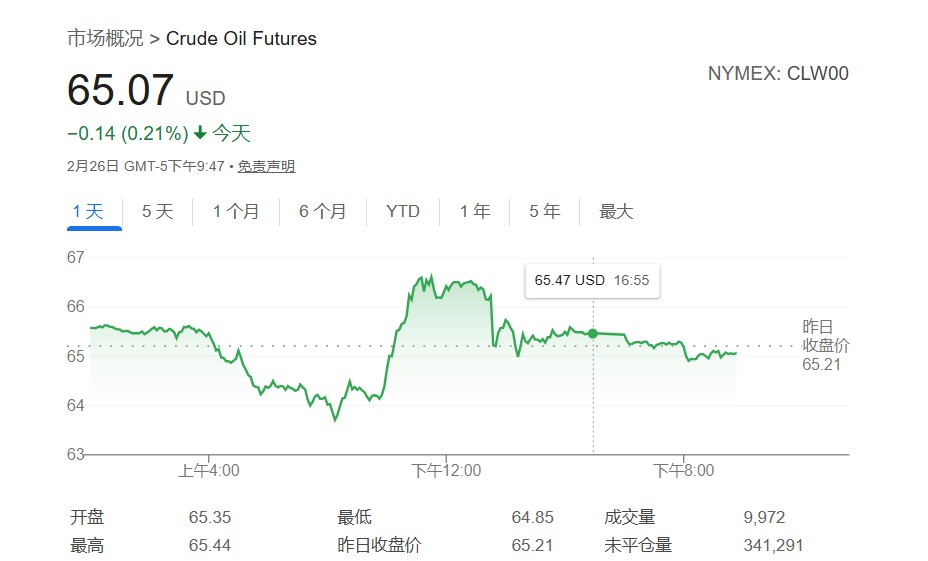Show the 1 个月 chart
This screenshot has width=928, height=561.
point(236,211)
